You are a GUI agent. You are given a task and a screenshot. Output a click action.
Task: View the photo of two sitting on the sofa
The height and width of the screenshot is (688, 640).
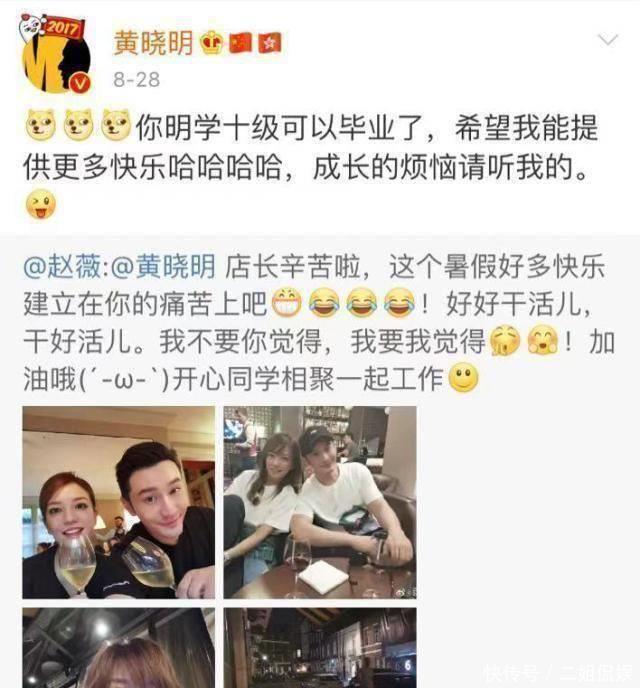pyautogui.click(x=319, y=502)
